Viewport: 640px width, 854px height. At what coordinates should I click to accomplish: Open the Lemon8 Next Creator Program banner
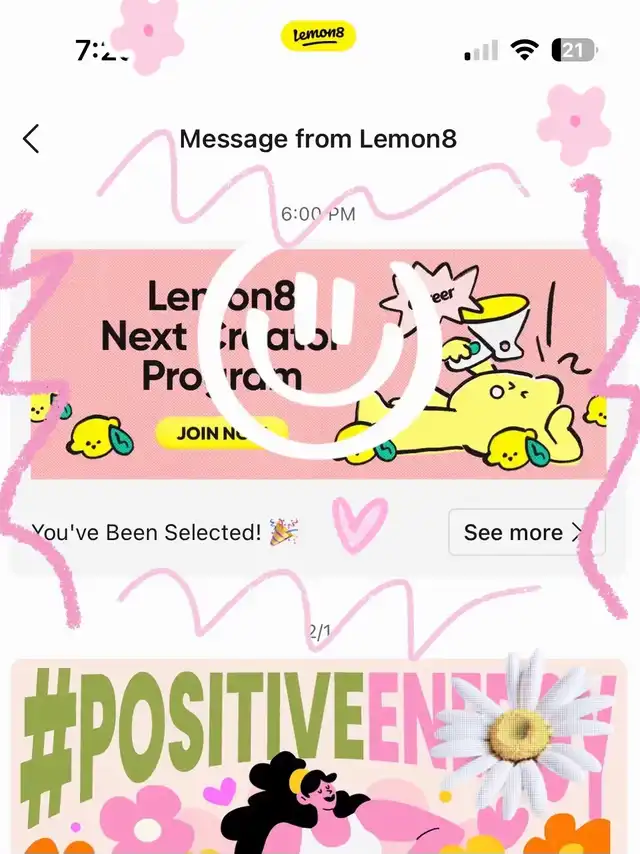point(318,364)
